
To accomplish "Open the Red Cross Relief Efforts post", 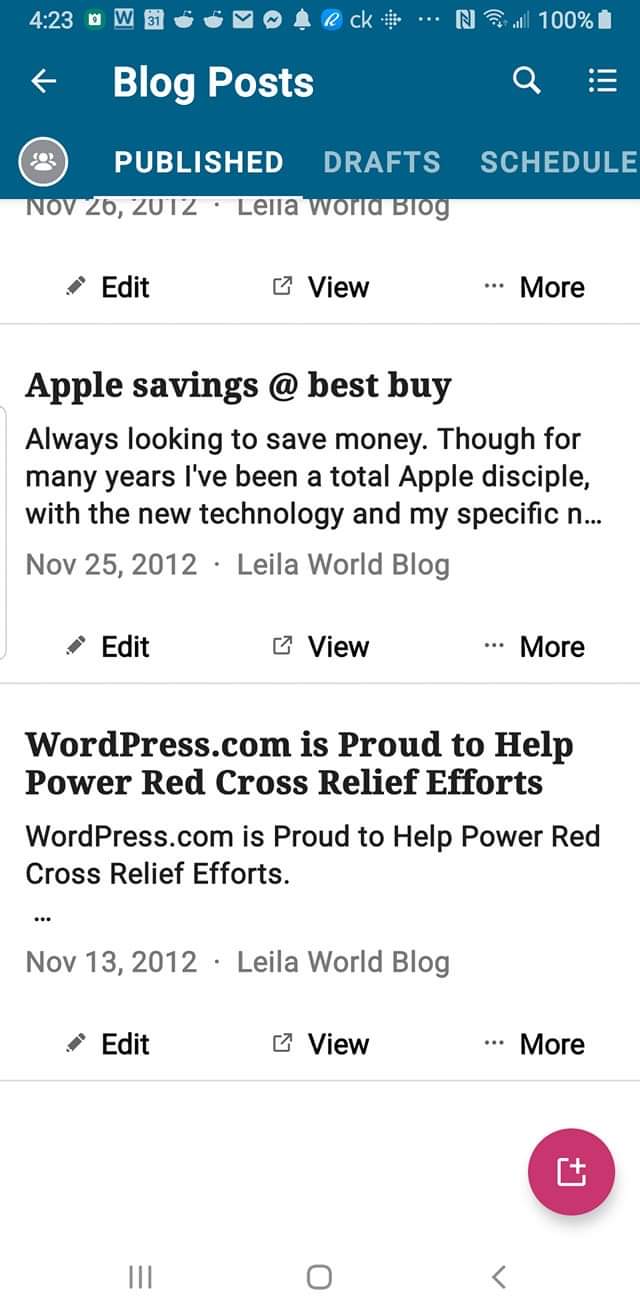I will (x=300, y=763).
